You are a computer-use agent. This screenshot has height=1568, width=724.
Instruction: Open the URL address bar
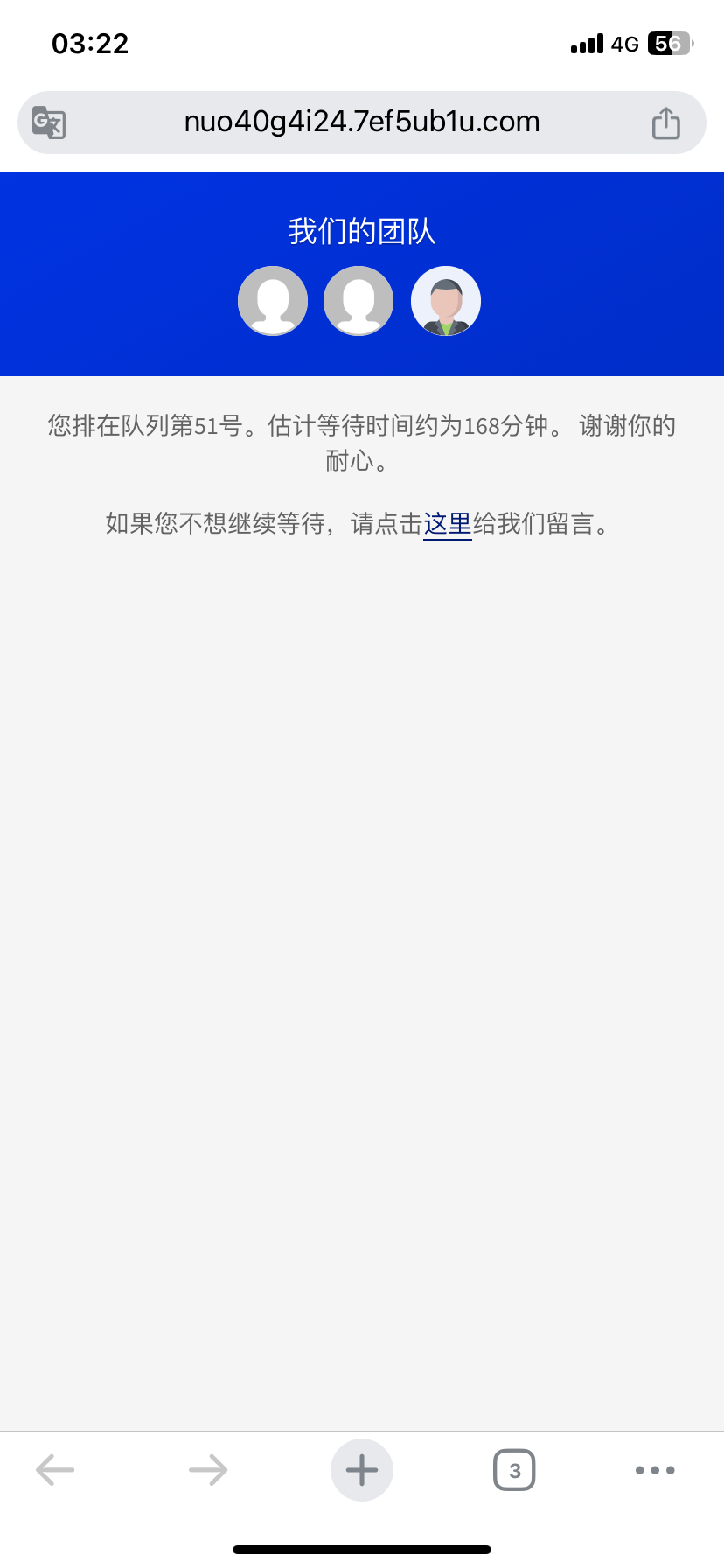pyautogui.click(x=362, y=122)
